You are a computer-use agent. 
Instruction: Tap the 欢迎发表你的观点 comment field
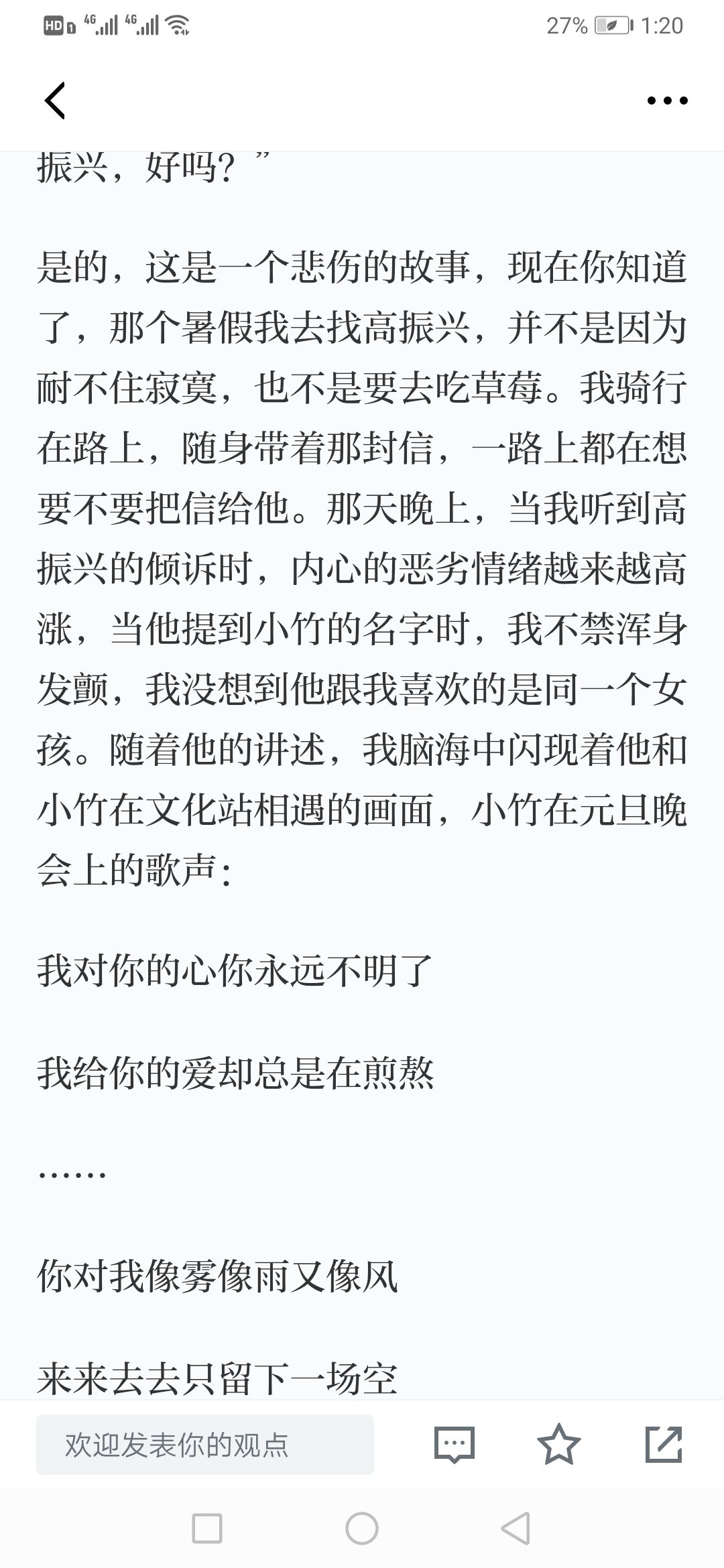205,1445
